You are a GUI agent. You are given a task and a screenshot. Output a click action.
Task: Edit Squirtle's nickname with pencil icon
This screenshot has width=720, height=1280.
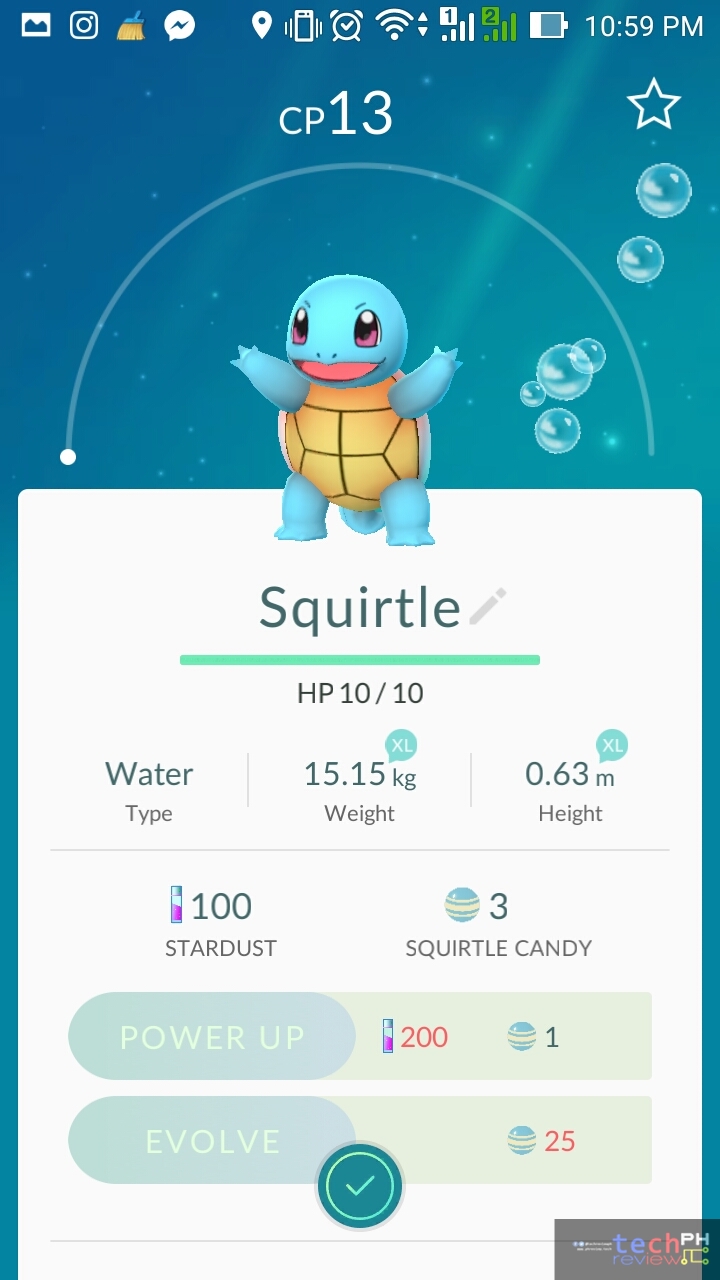pyautogui.click(x=487, y=607)
